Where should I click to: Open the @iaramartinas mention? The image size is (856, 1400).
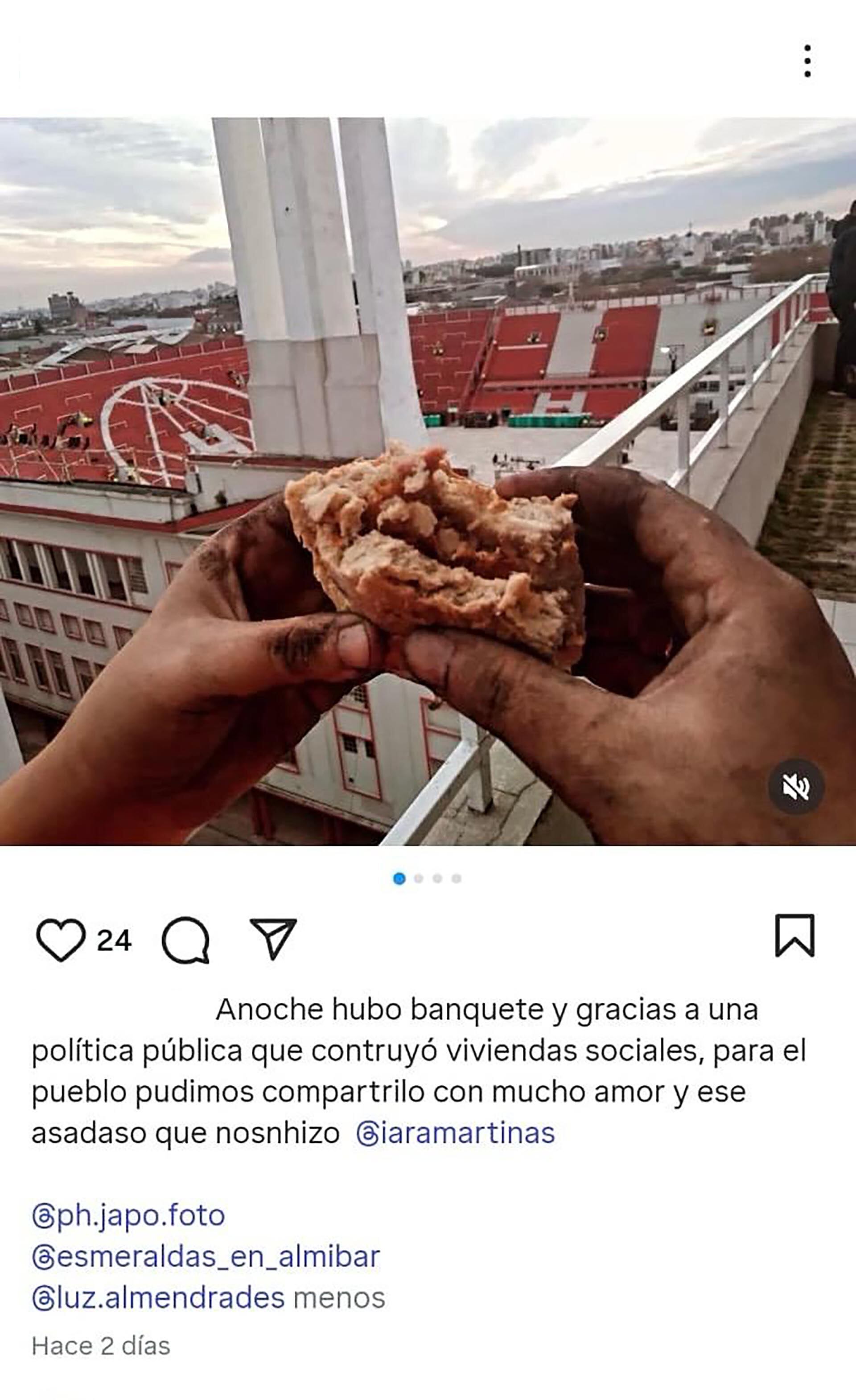[455, 1133]
